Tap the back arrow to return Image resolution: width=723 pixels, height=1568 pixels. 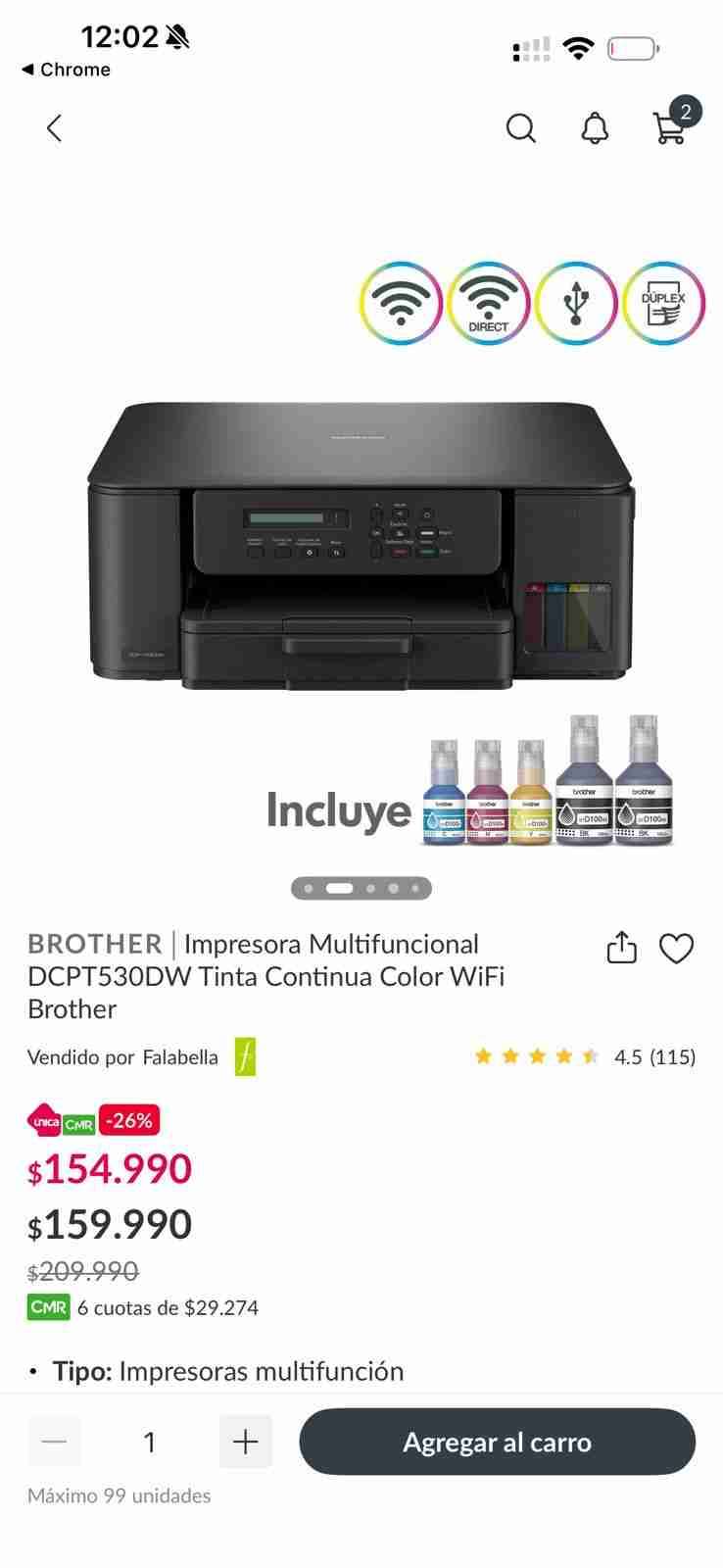[x=54, y=128]
